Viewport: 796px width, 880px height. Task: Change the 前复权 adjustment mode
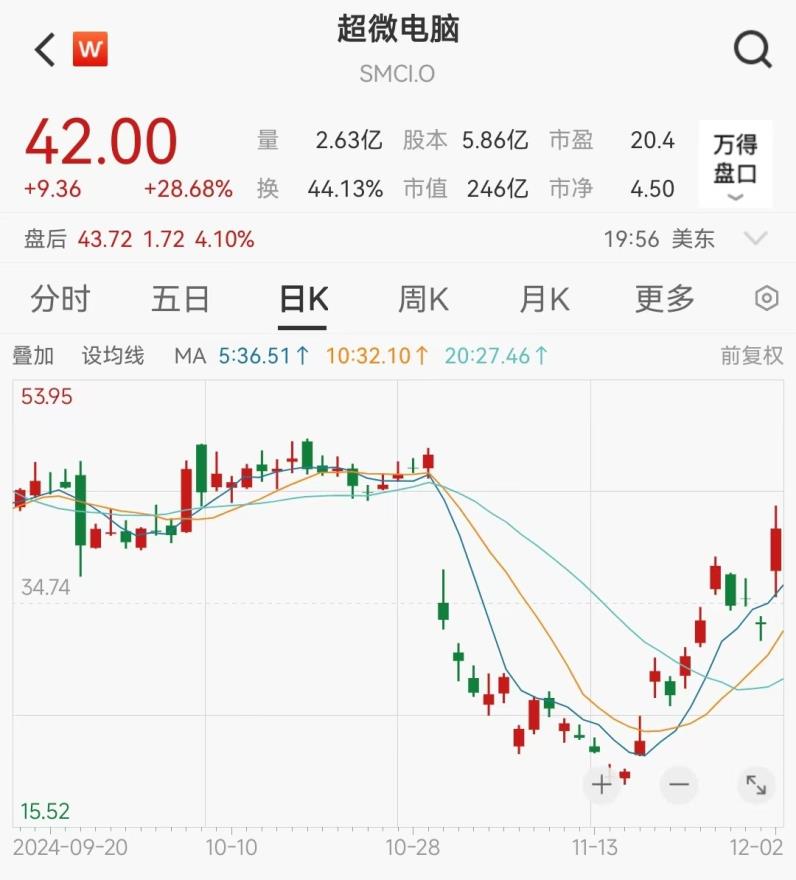(x=752, y=355)
